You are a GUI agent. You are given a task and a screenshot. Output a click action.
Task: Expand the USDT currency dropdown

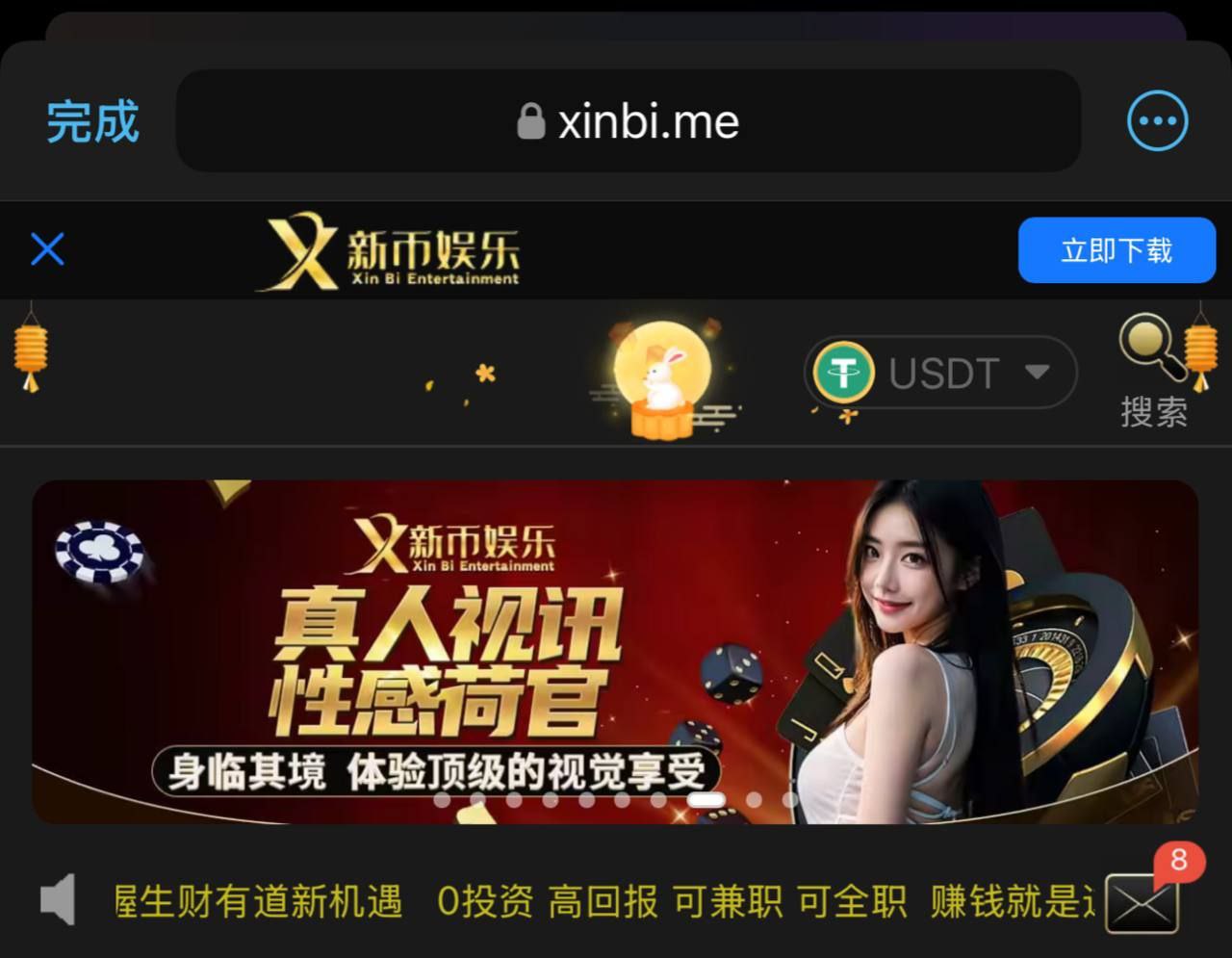tap(940, 373)
